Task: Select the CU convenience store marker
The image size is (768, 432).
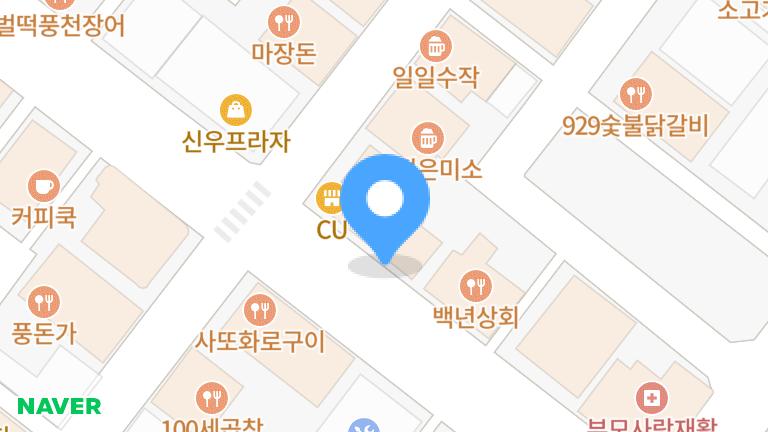Action: 330,198
